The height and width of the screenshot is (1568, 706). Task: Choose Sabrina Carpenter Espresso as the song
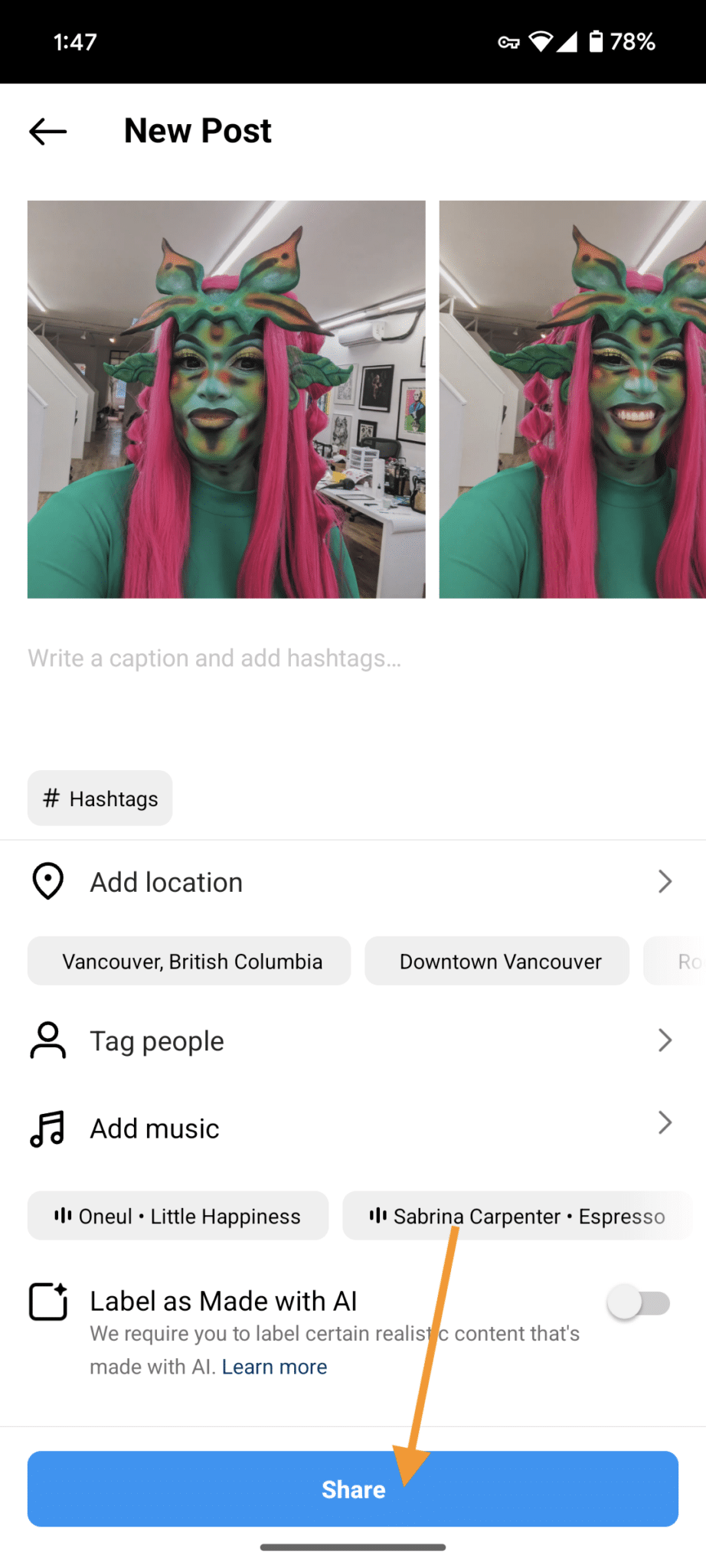click(x=518, y=1216)
